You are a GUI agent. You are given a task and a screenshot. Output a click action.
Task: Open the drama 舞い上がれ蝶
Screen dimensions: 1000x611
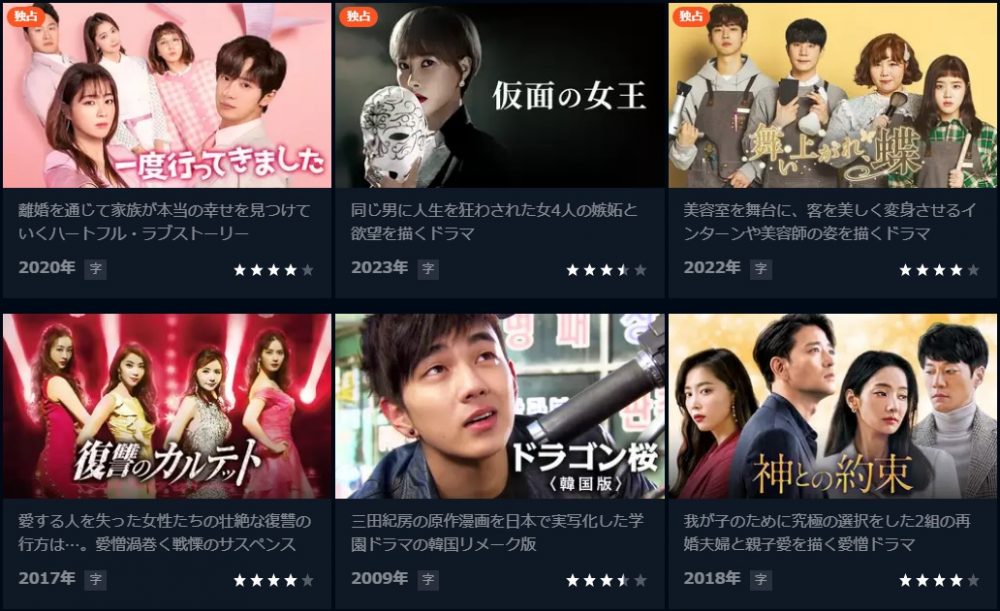coord(832,96)
